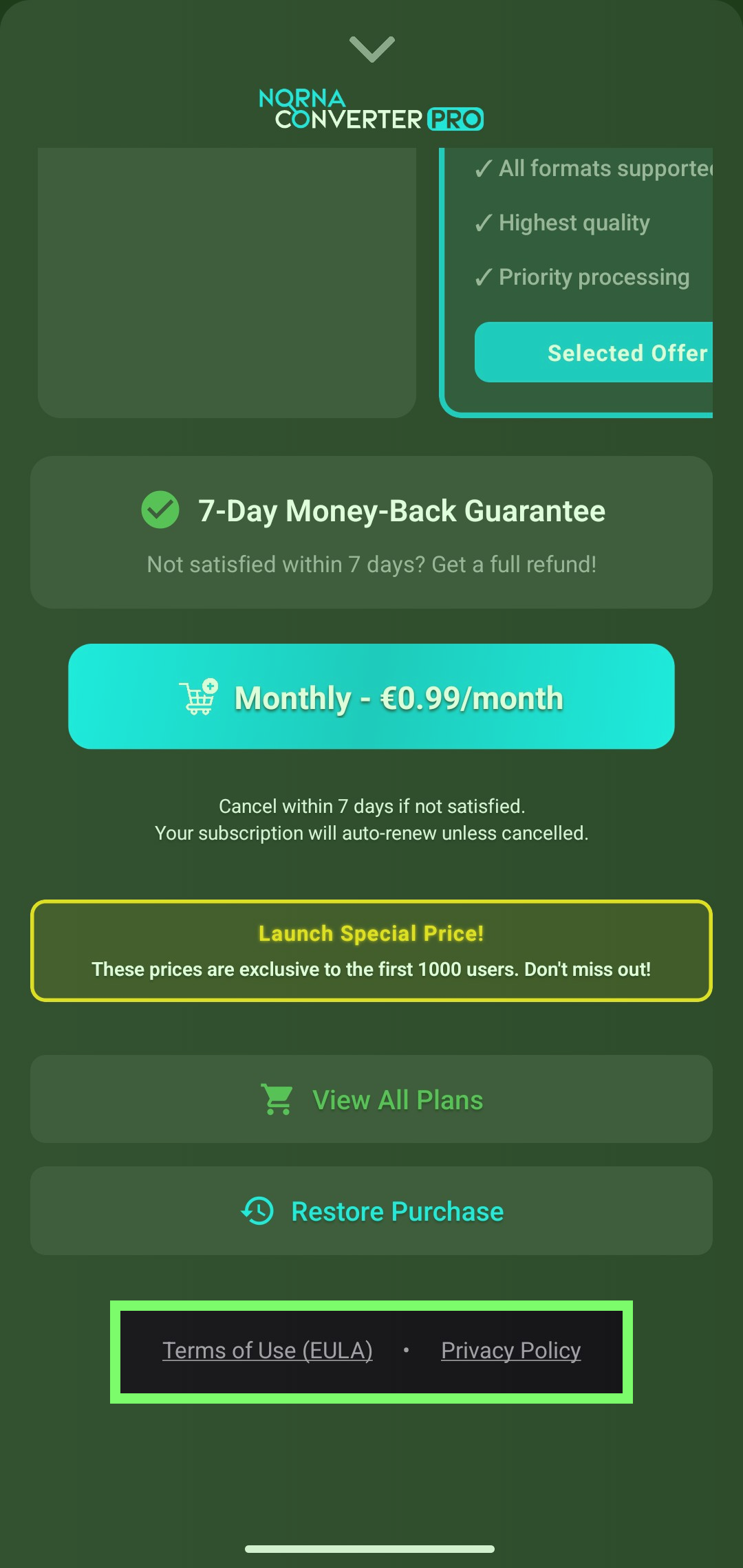Tap Restore Purchase
The image size is (743, 1568).
[x=371, y=1211]
